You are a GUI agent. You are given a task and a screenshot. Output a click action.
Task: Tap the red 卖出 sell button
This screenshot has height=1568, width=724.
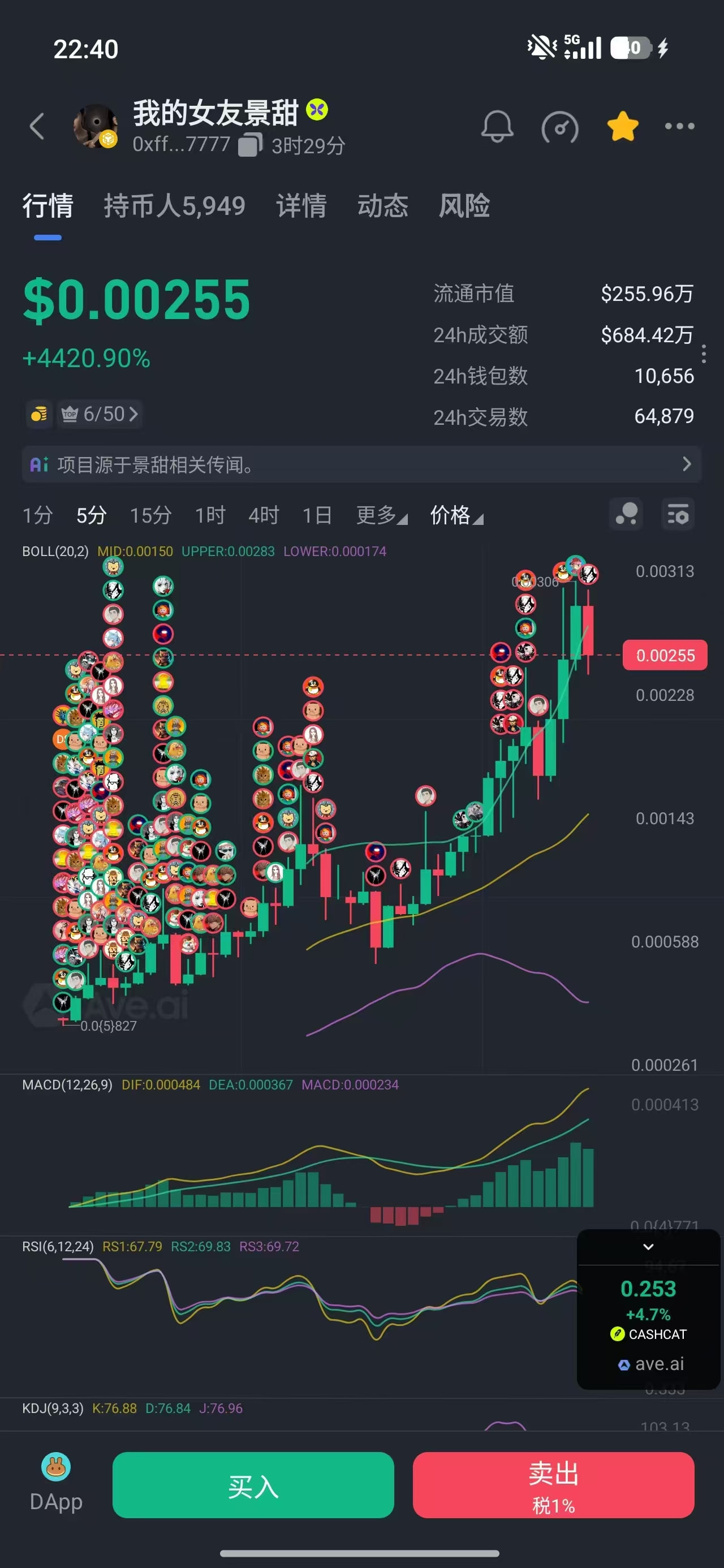[x=554, y=1485]
